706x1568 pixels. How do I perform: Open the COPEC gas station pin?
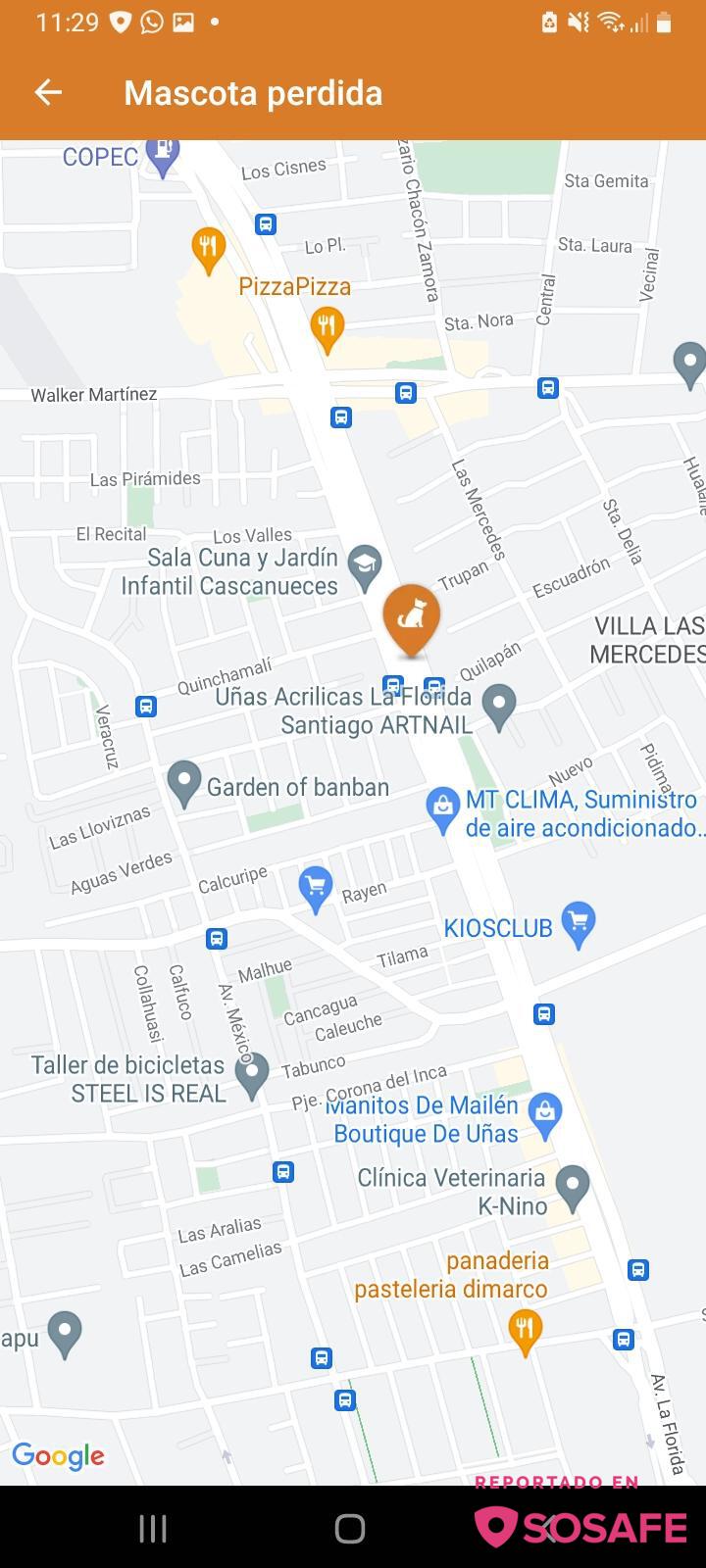(x=162, y=155)
